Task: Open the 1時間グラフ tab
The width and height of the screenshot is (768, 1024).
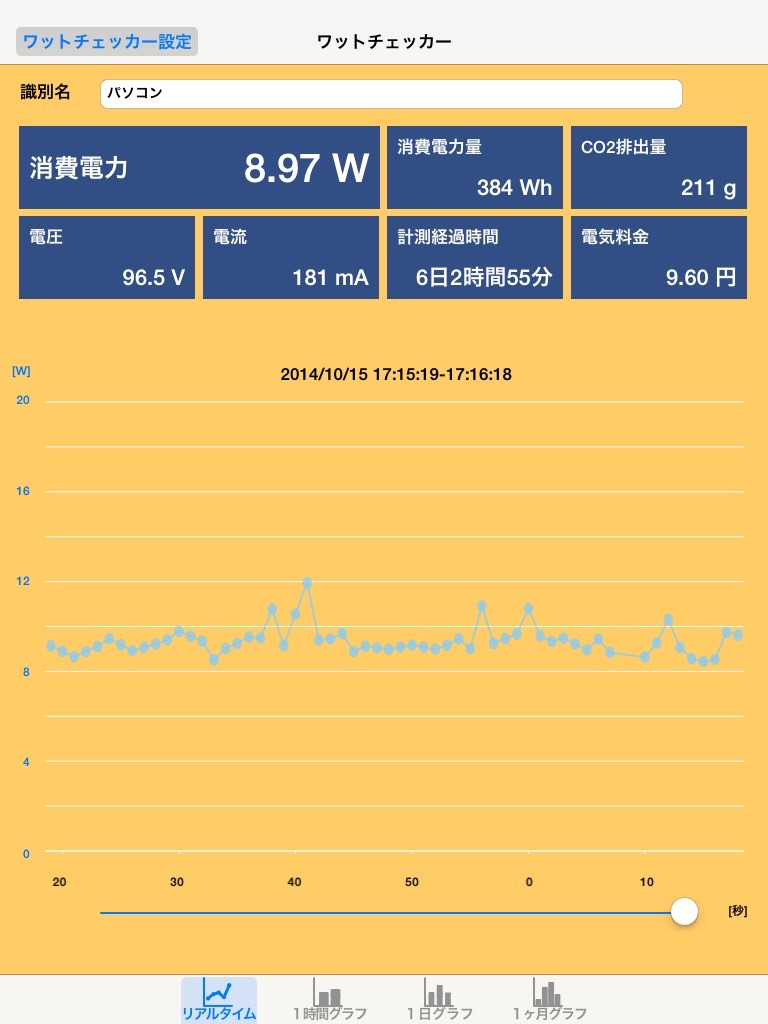Action: (x=330, y=1000)
